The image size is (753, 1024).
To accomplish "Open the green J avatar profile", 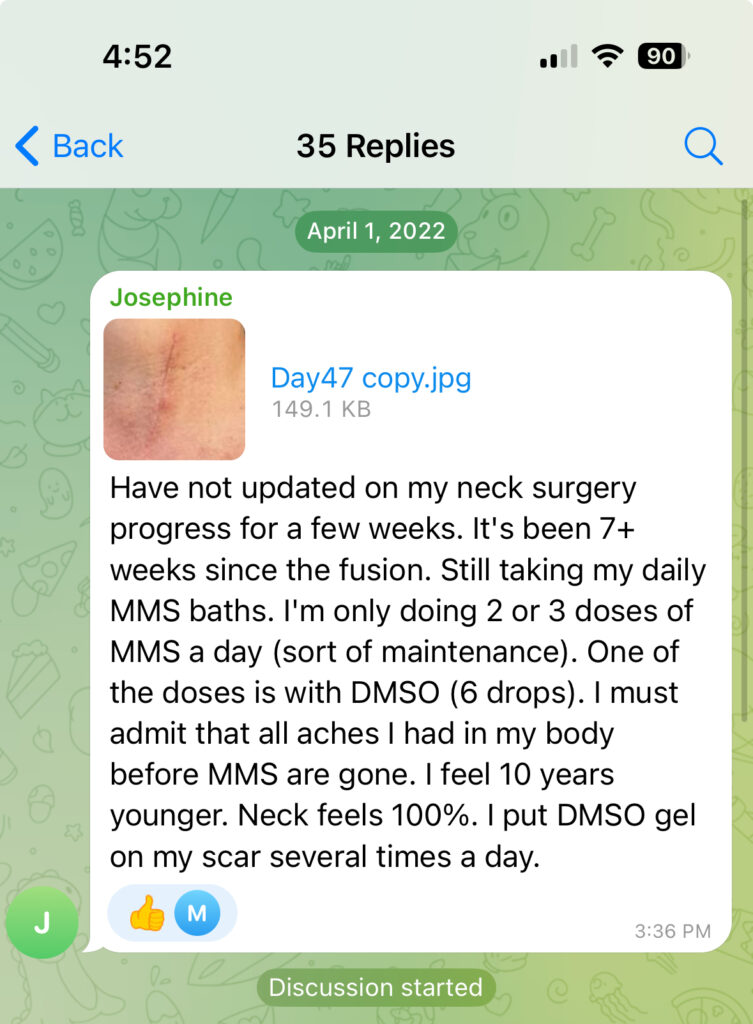I will pos(42,922).
